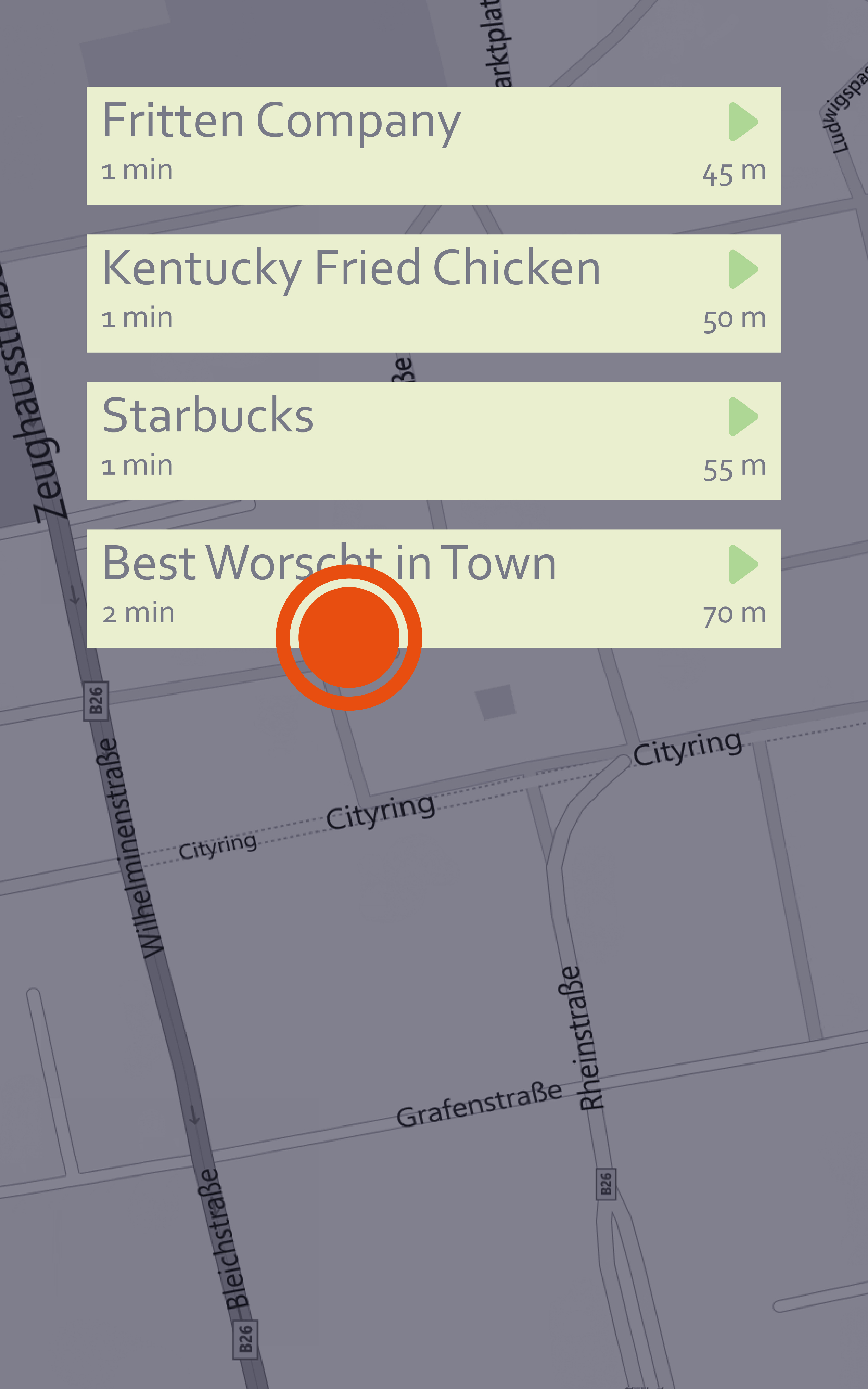Screen dimensions: 868x1389
Task: Choose Best Worscht in Town
Action: [433, 588]
